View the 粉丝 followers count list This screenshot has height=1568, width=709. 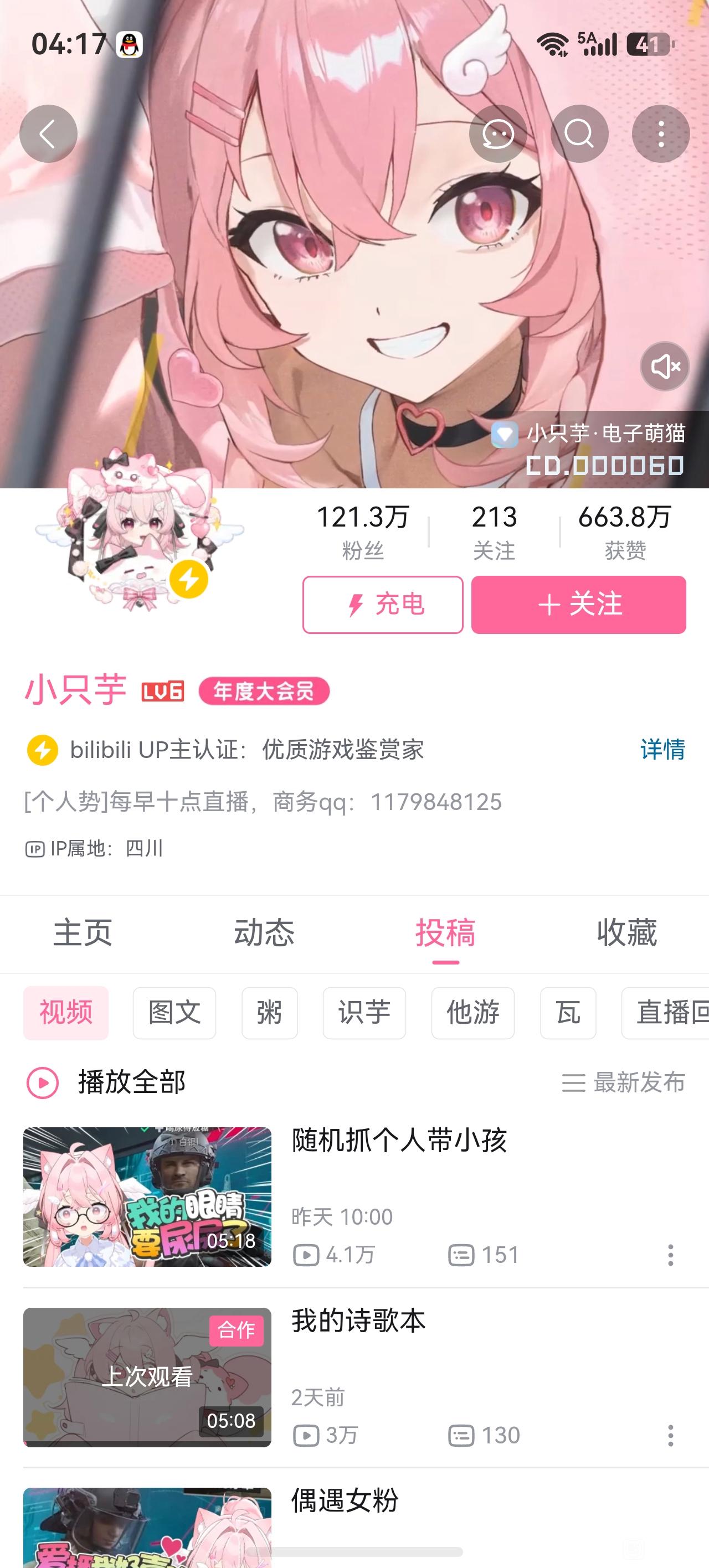point(363,532)
